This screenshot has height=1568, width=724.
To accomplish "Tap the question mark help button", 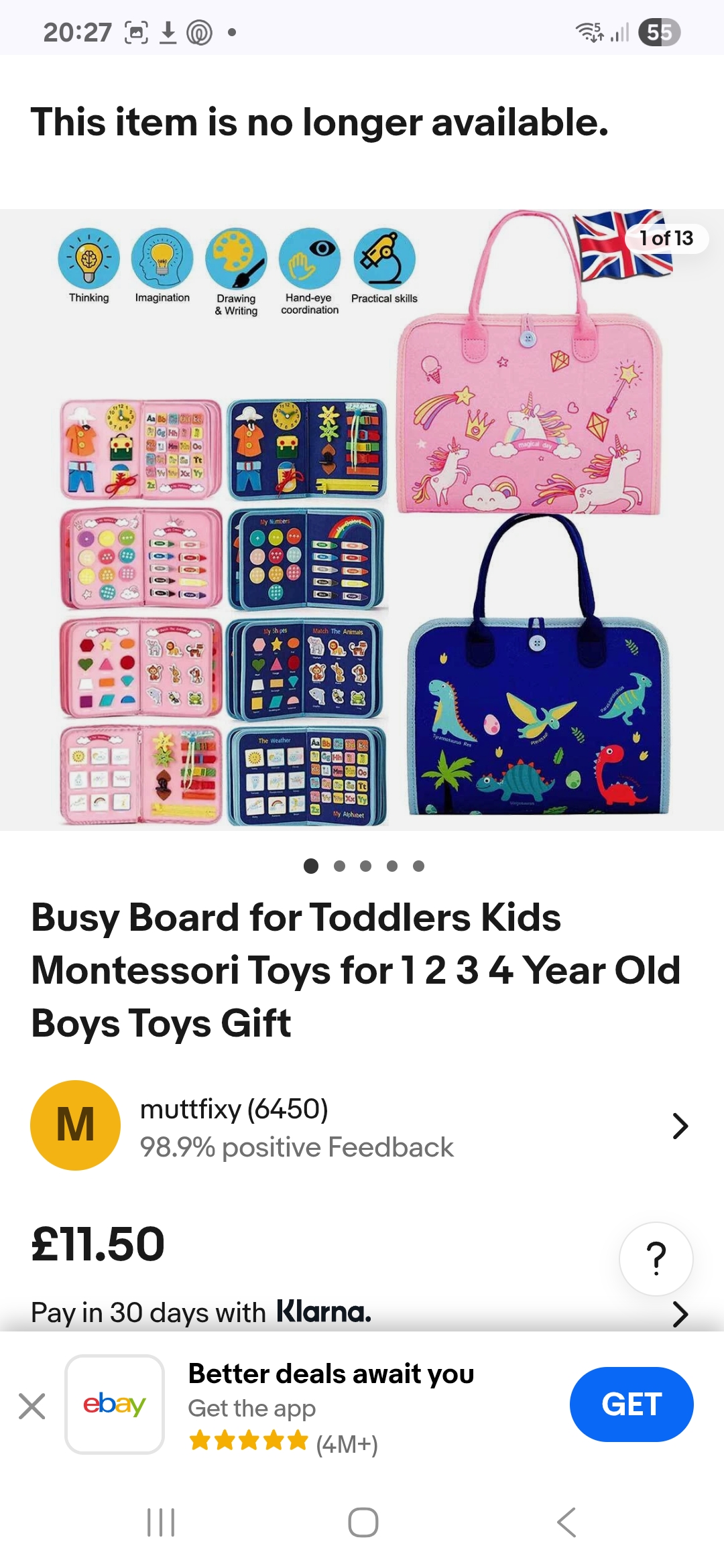I will pos(656,1258).
